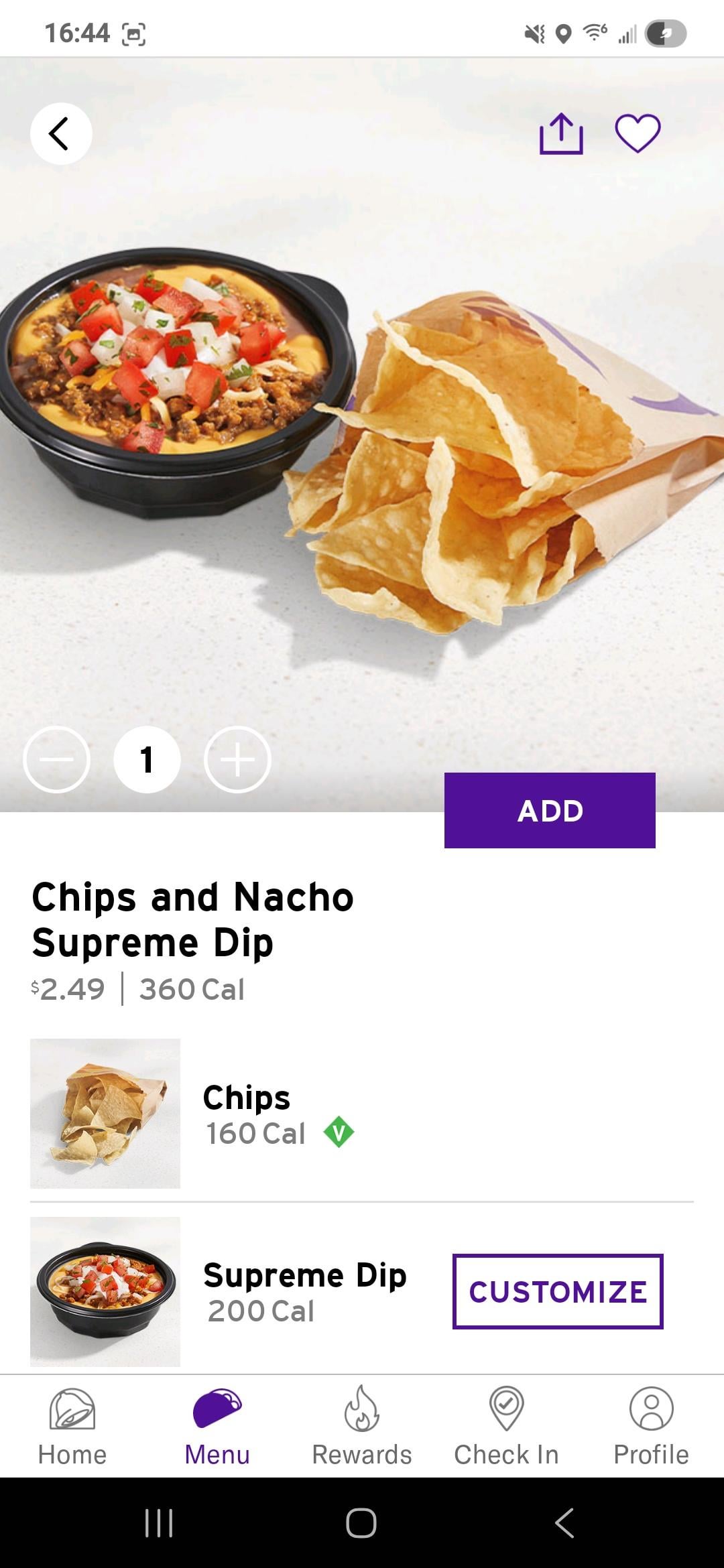Screen dimensions: 724x1568
Task: Share this menu item
Action: point(561,133)
